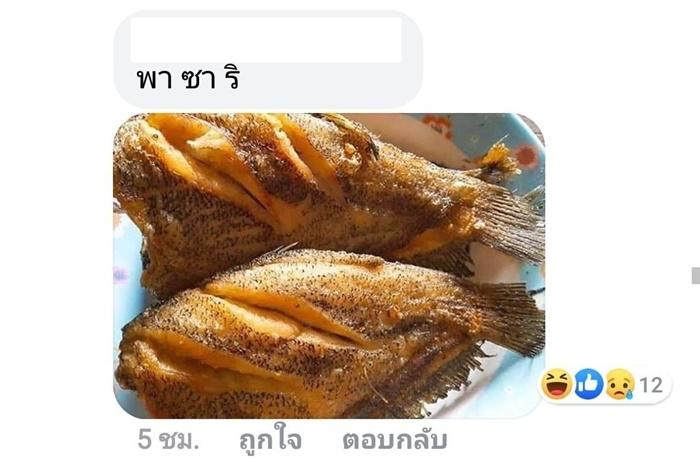Reply to the comment via ตอบกลับ

[394, 441]
